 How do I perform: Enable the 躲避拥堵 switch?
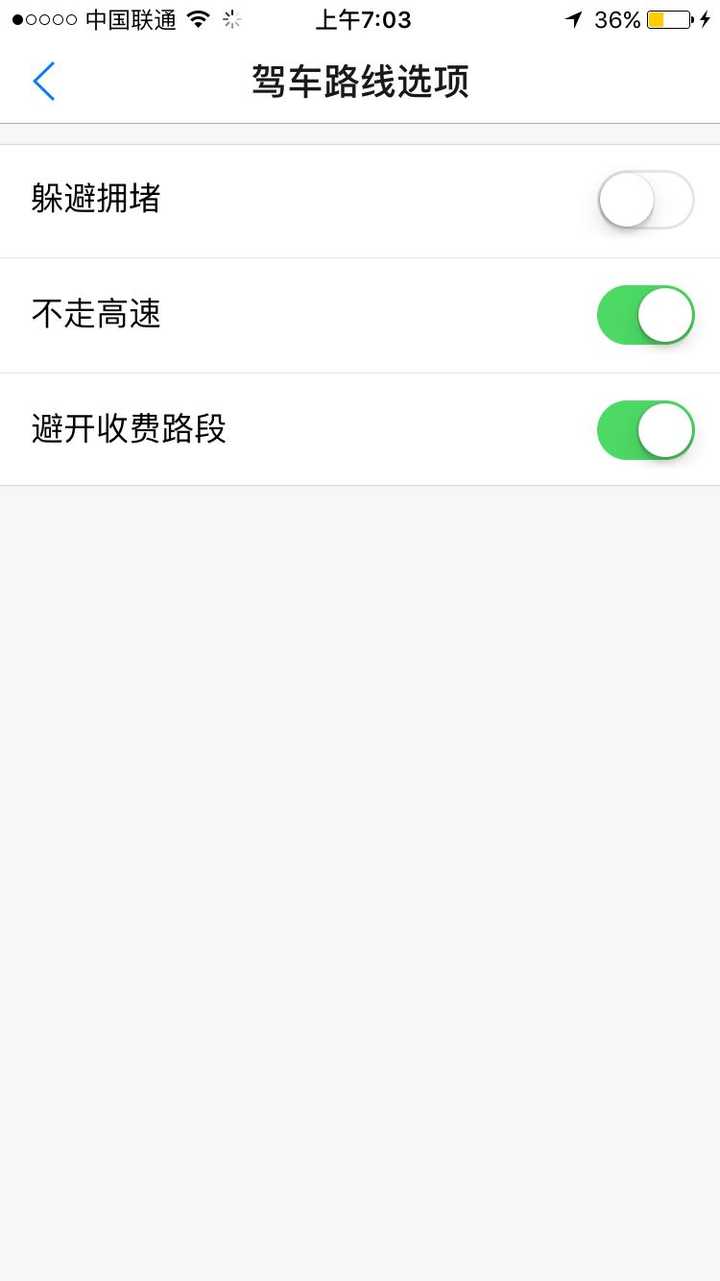point(645,200)
